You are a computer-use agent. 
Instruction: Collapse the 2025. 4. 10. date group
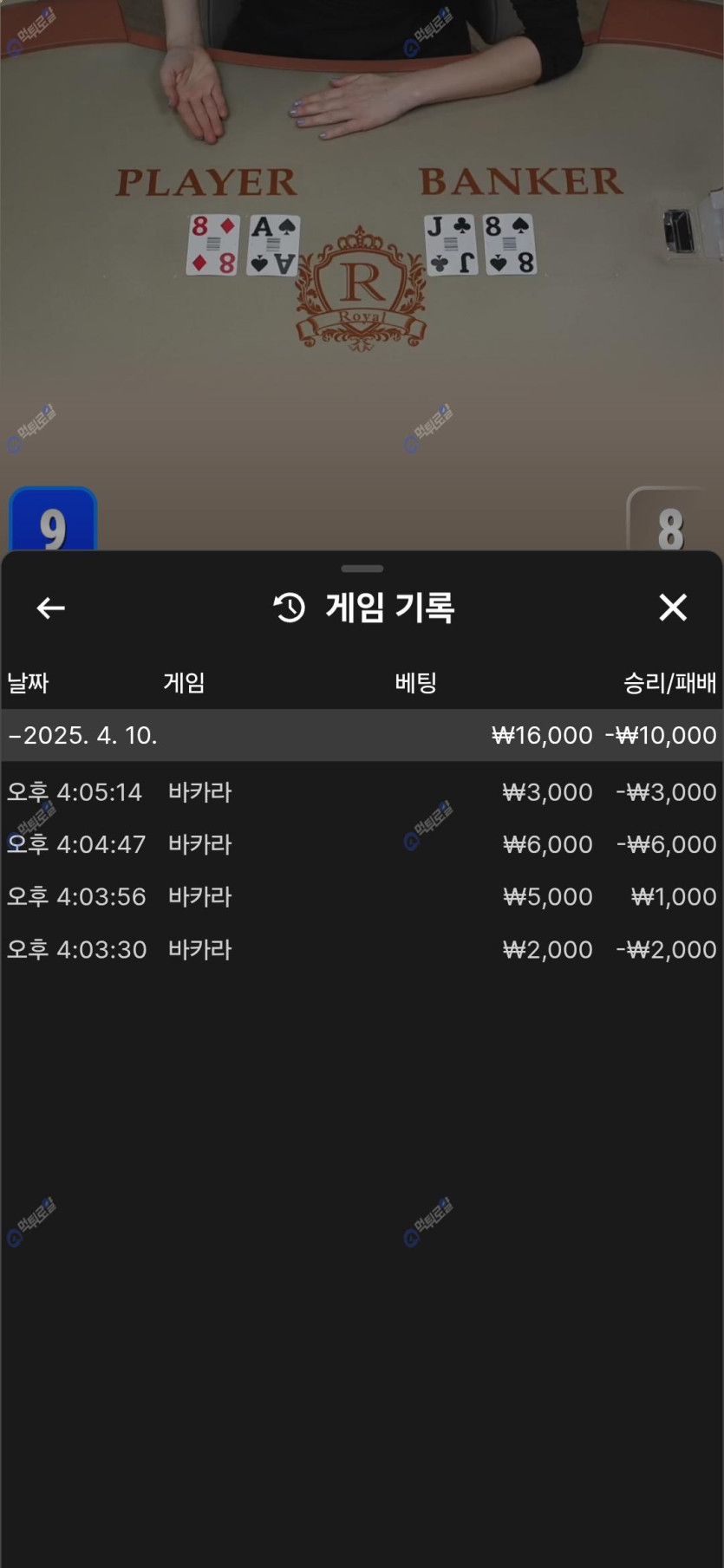[x=82, y=735]
